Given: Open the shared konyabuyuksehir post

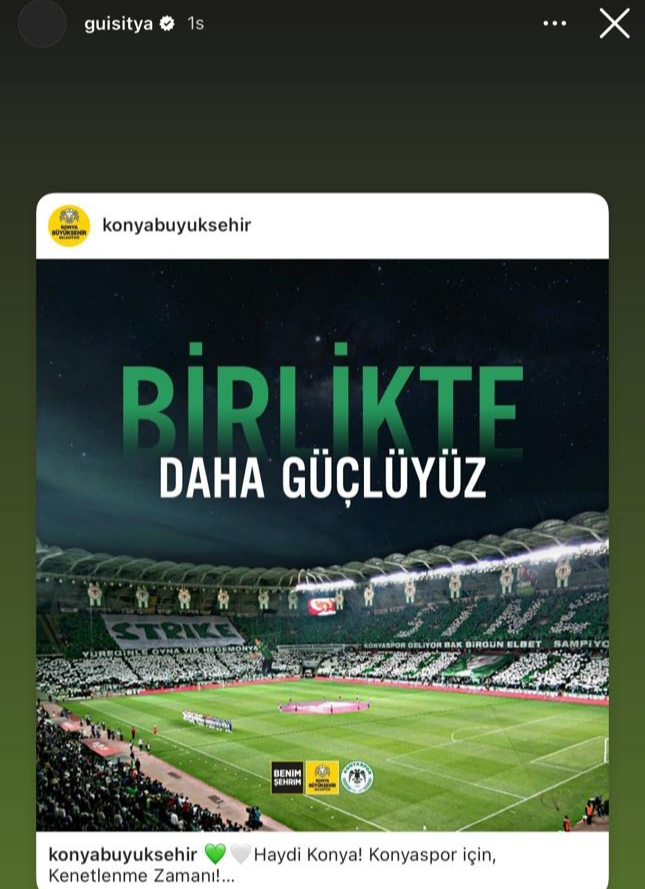Looking at the screenshot, I should tap(322, 545).
